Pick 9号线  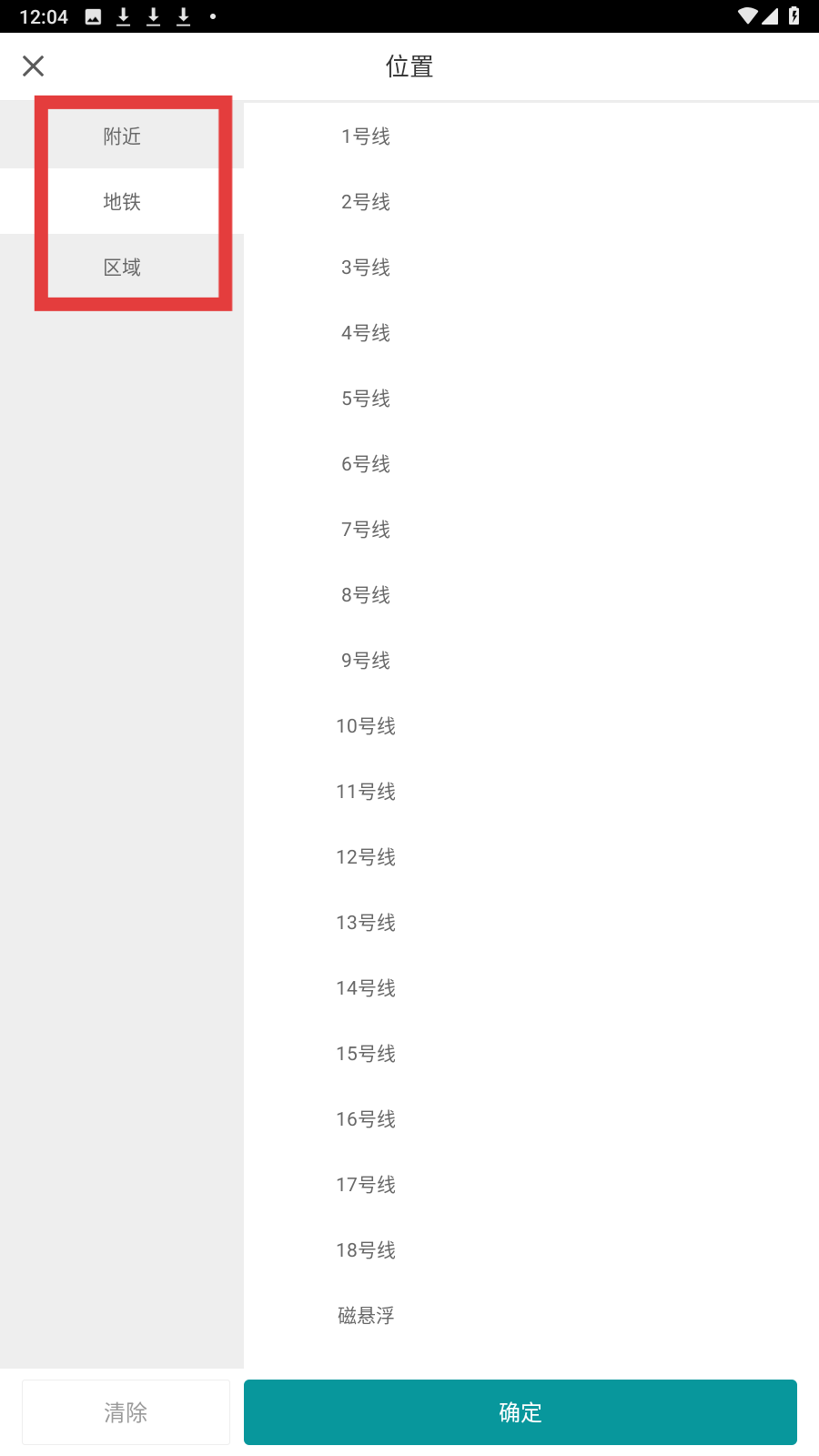366,661
